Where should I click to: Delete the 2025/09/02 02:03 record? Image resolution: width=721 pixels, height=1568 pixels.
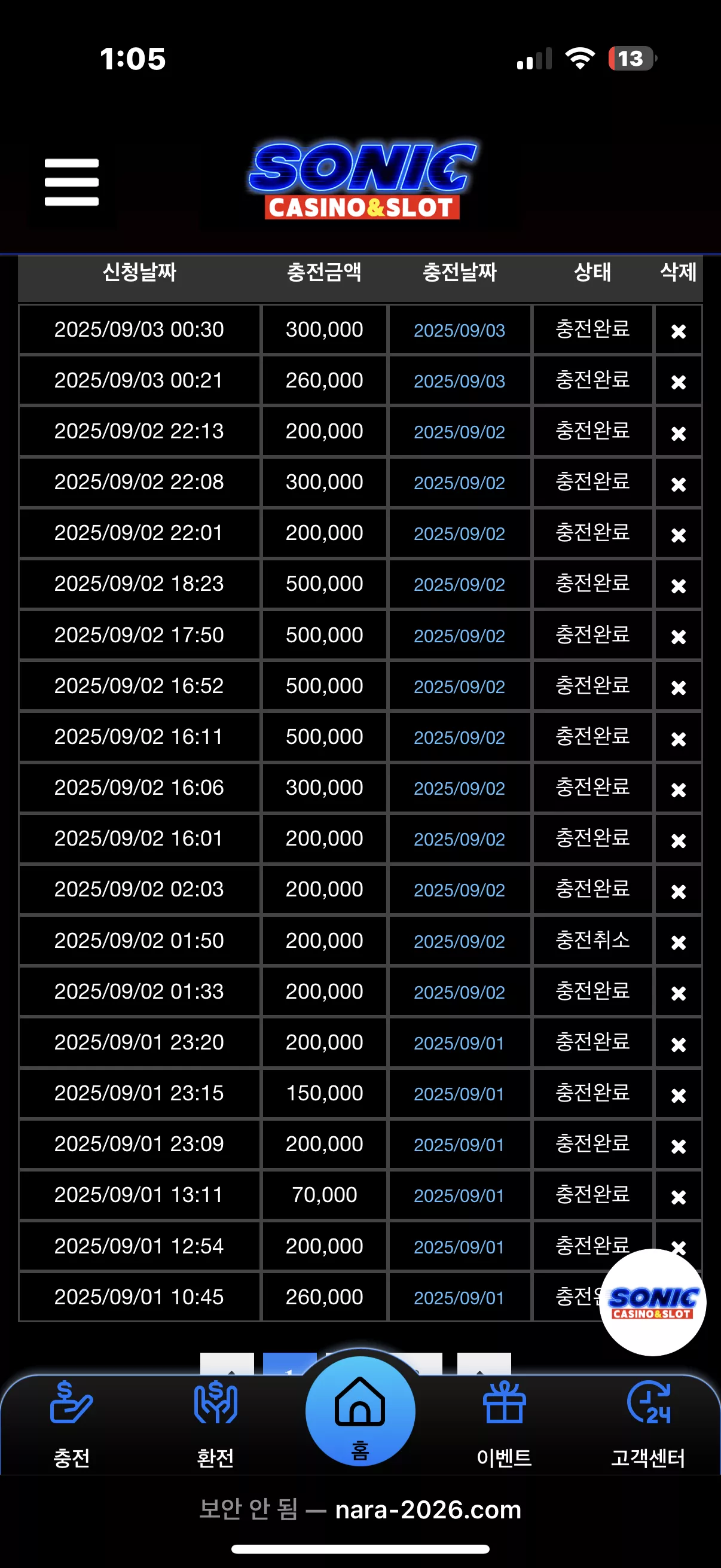pyautogui.click(x=679, y=891)
